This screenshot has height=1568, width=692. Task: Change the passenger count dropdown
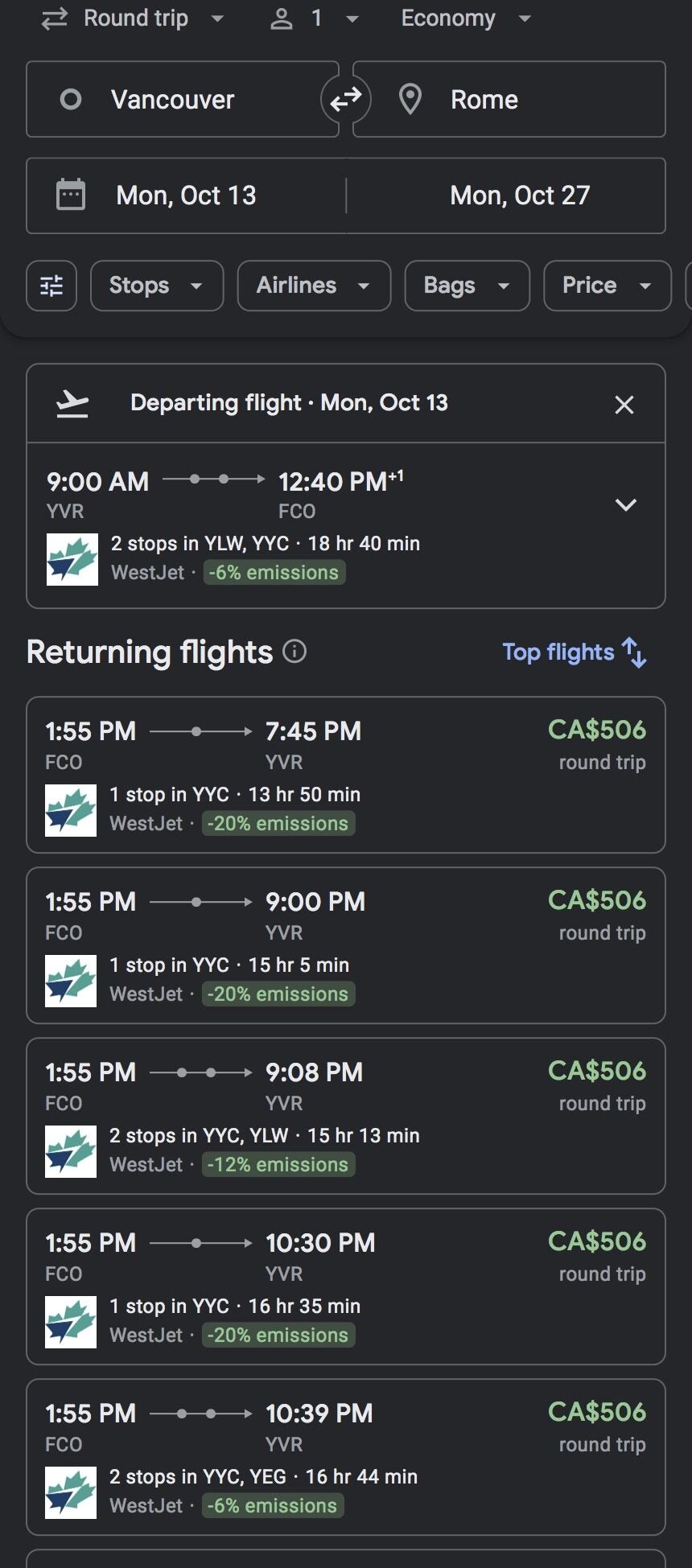point(314,19)
